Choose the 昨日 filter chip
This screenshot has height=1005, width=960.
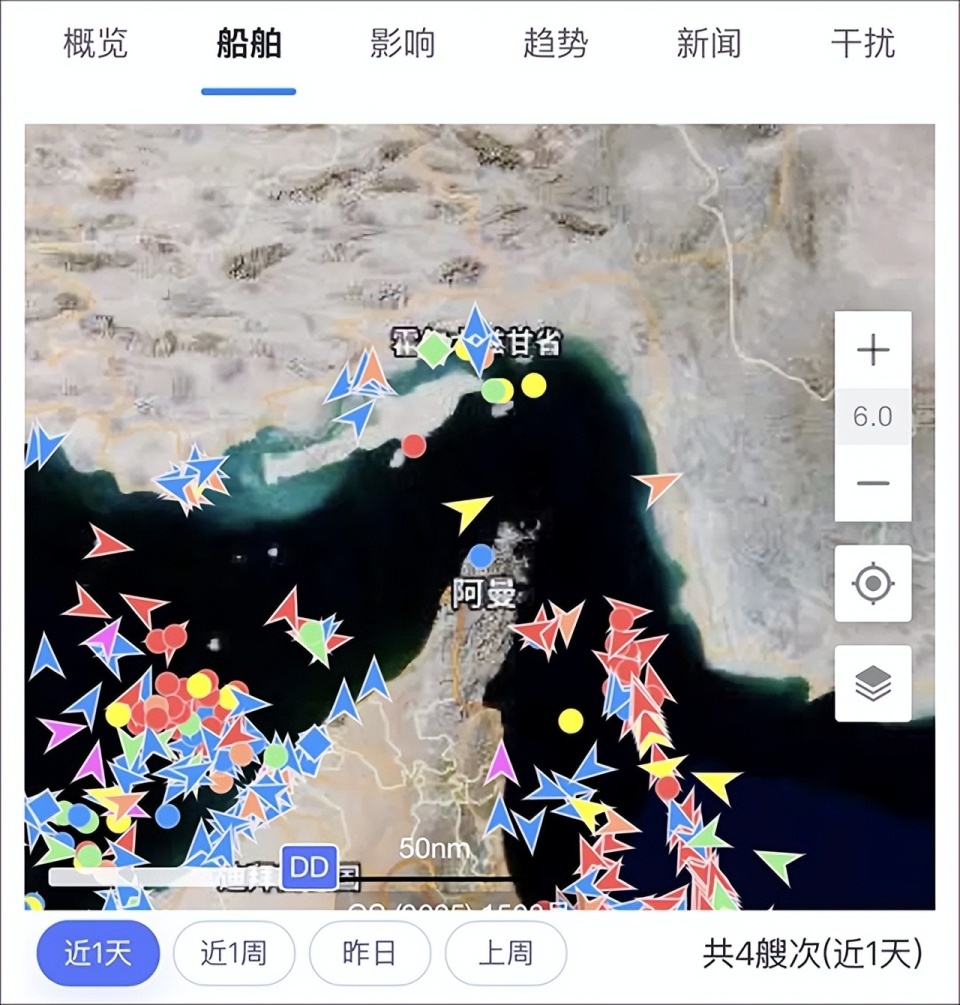click(370, 953)
